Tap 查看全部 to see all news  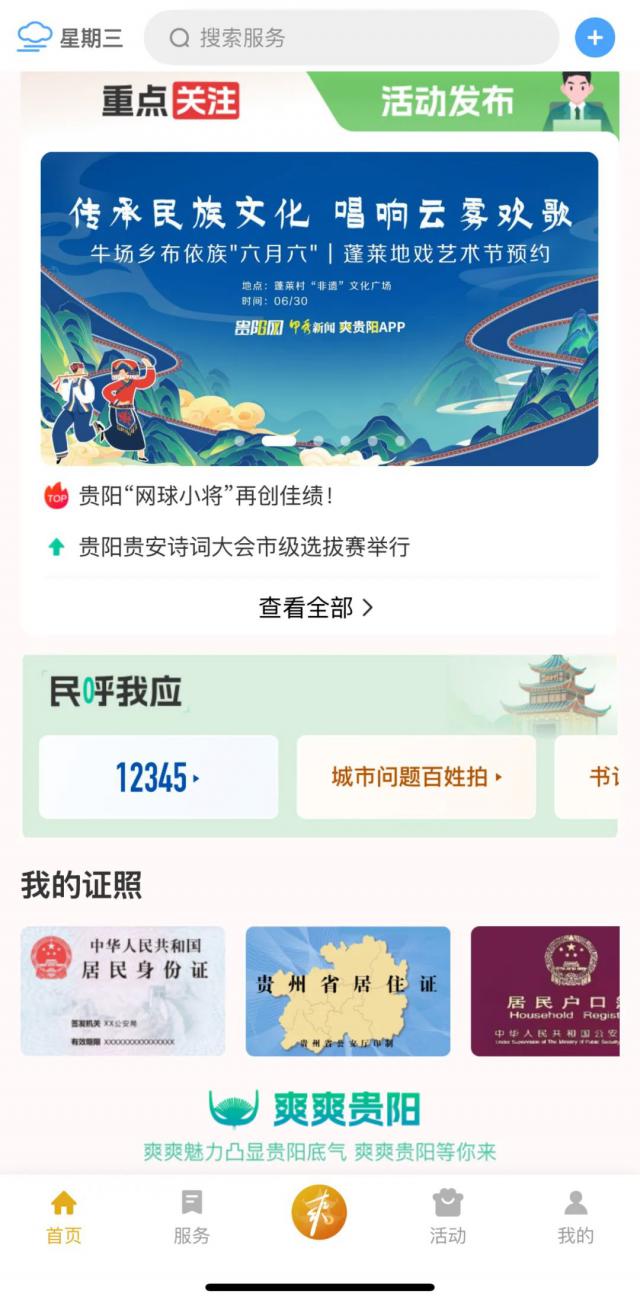[316, 607]
